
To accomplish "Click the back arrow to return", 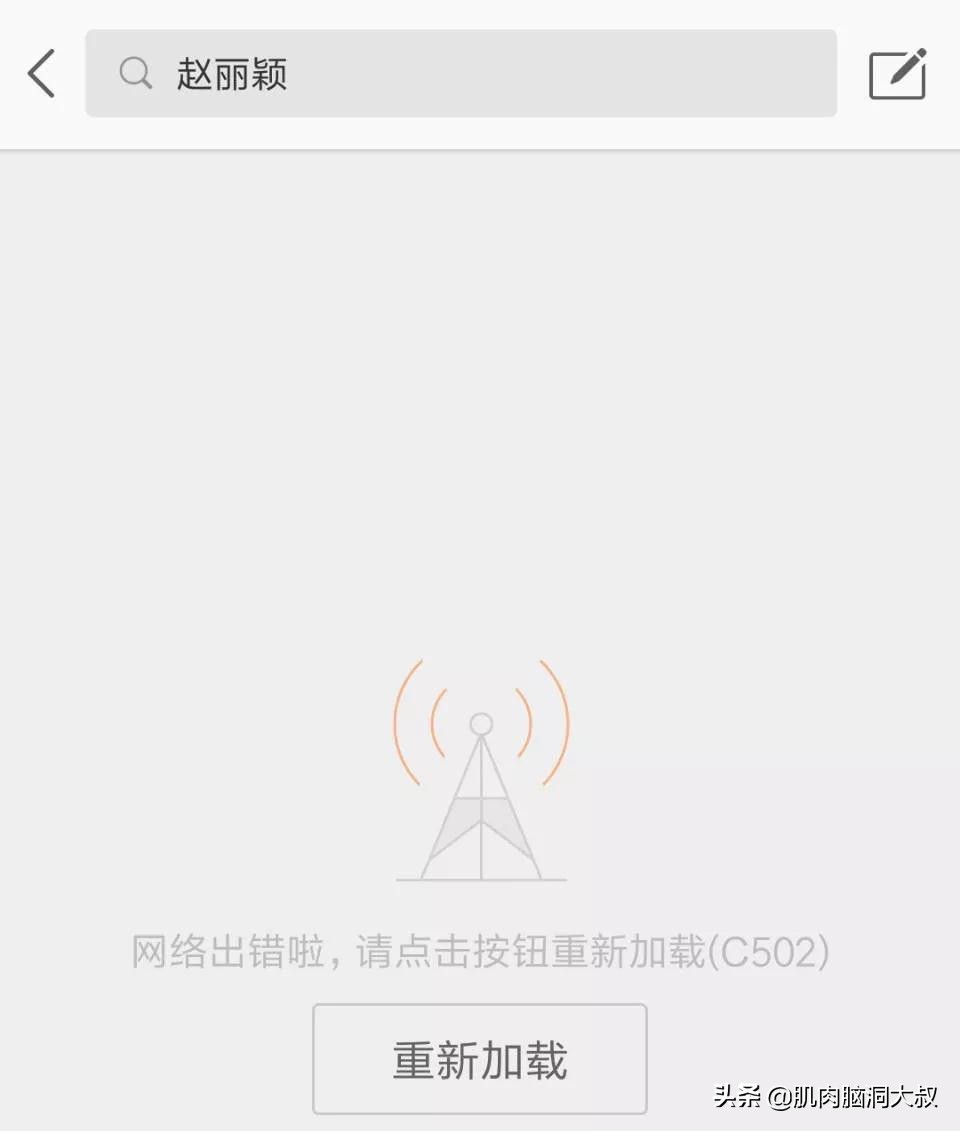I will click(x=40, y=74).
